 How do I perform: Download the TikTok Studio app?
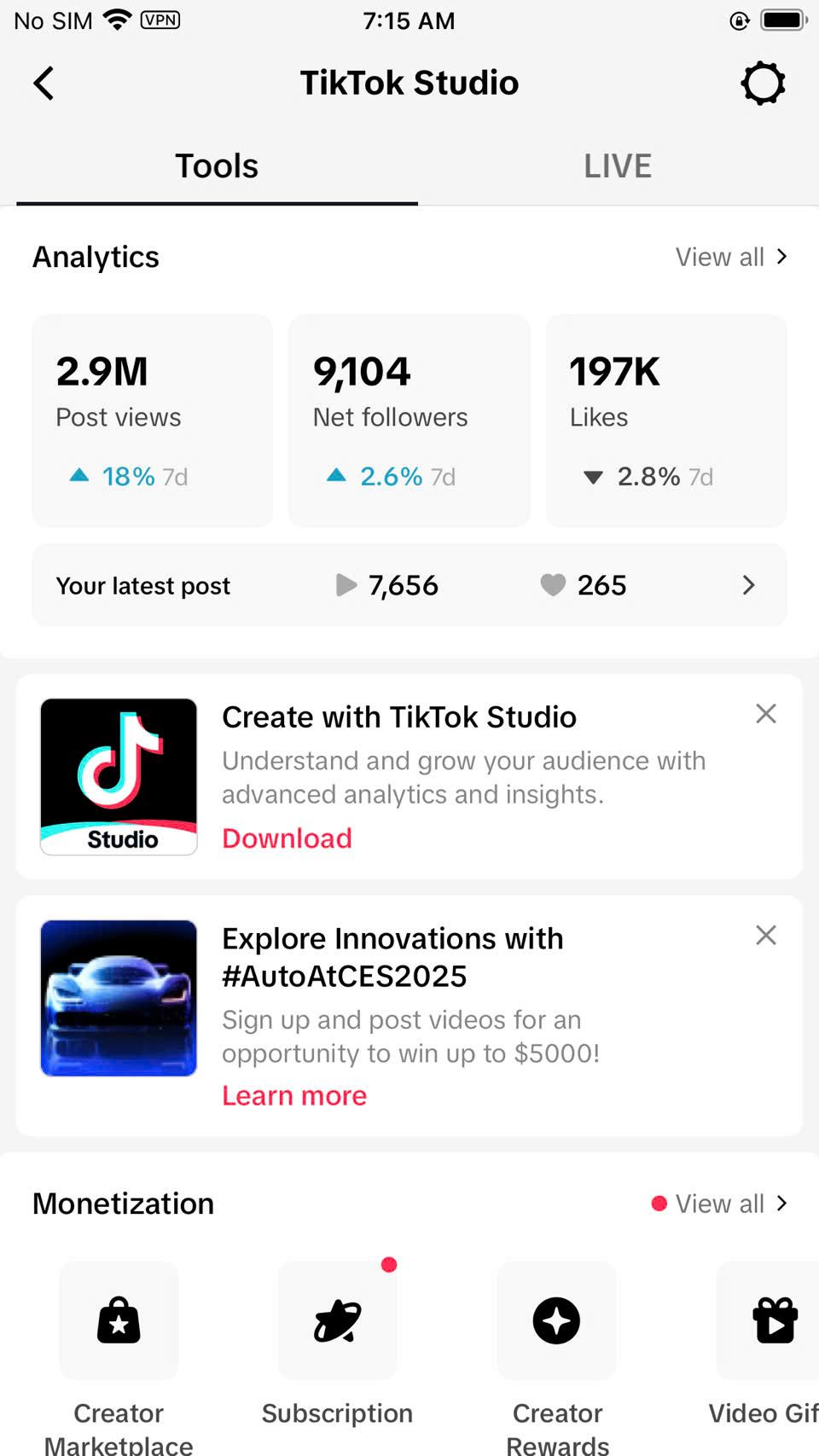pyautogui.click(x=287, y=838)
